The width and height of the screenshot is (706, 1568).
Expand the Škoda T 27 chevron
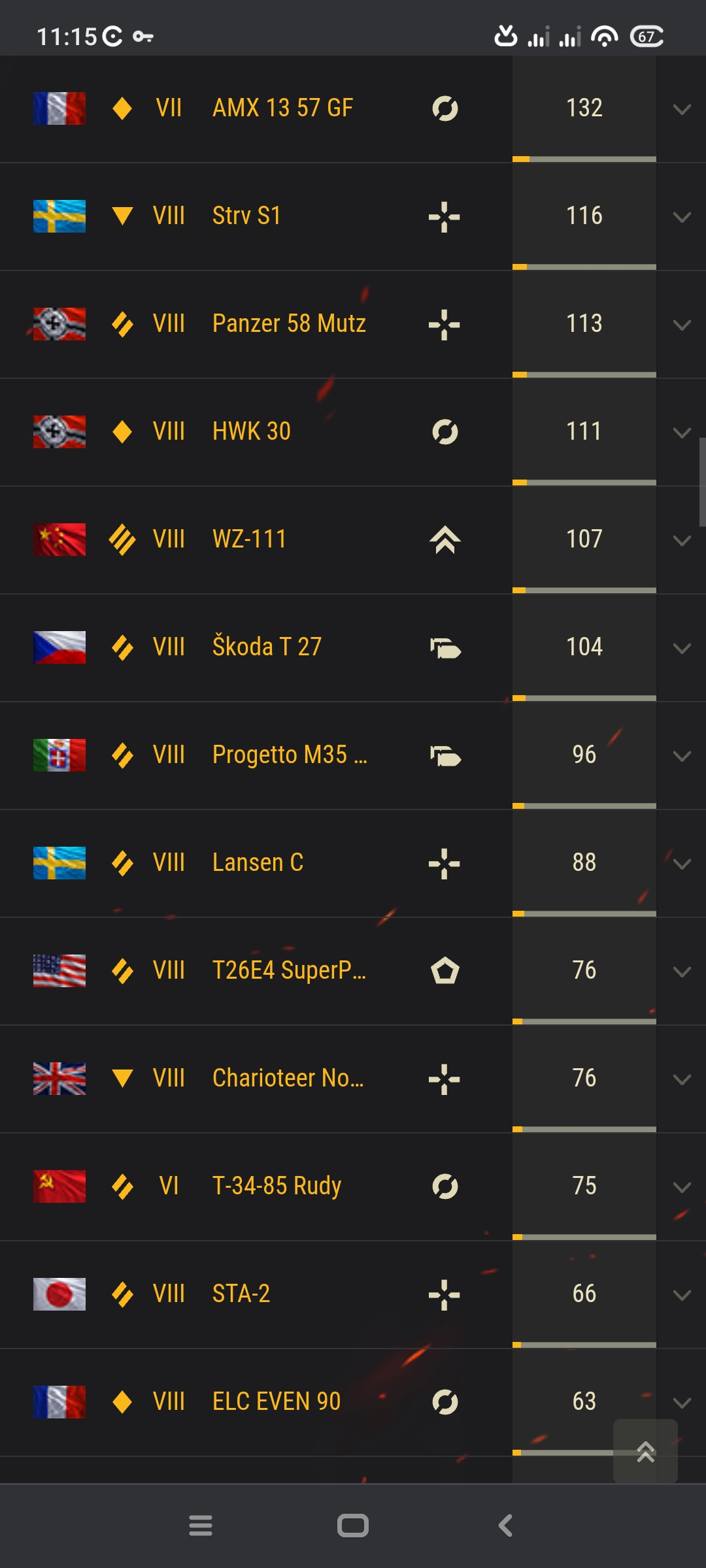pyautogui.click(x=682, y=648)
